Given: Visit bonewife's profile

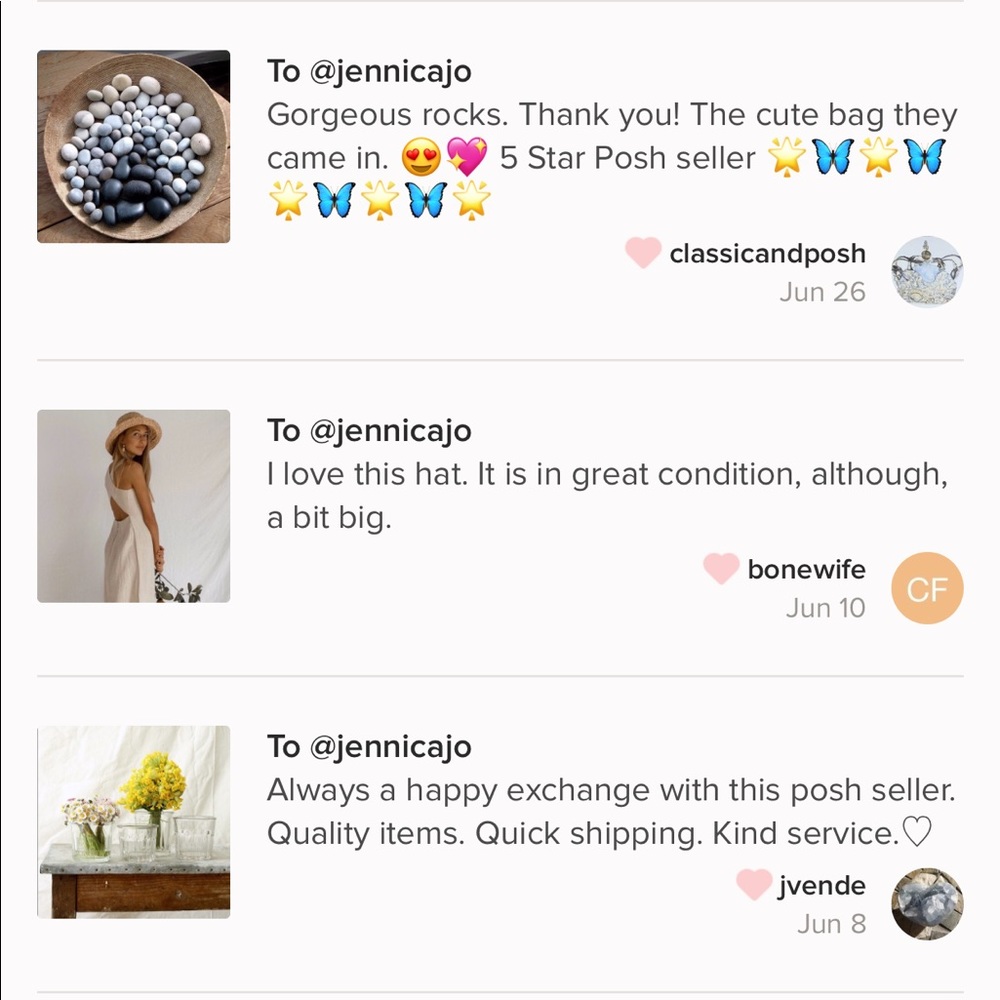Looking at the screenshot, I should click(x=806, y=570).
